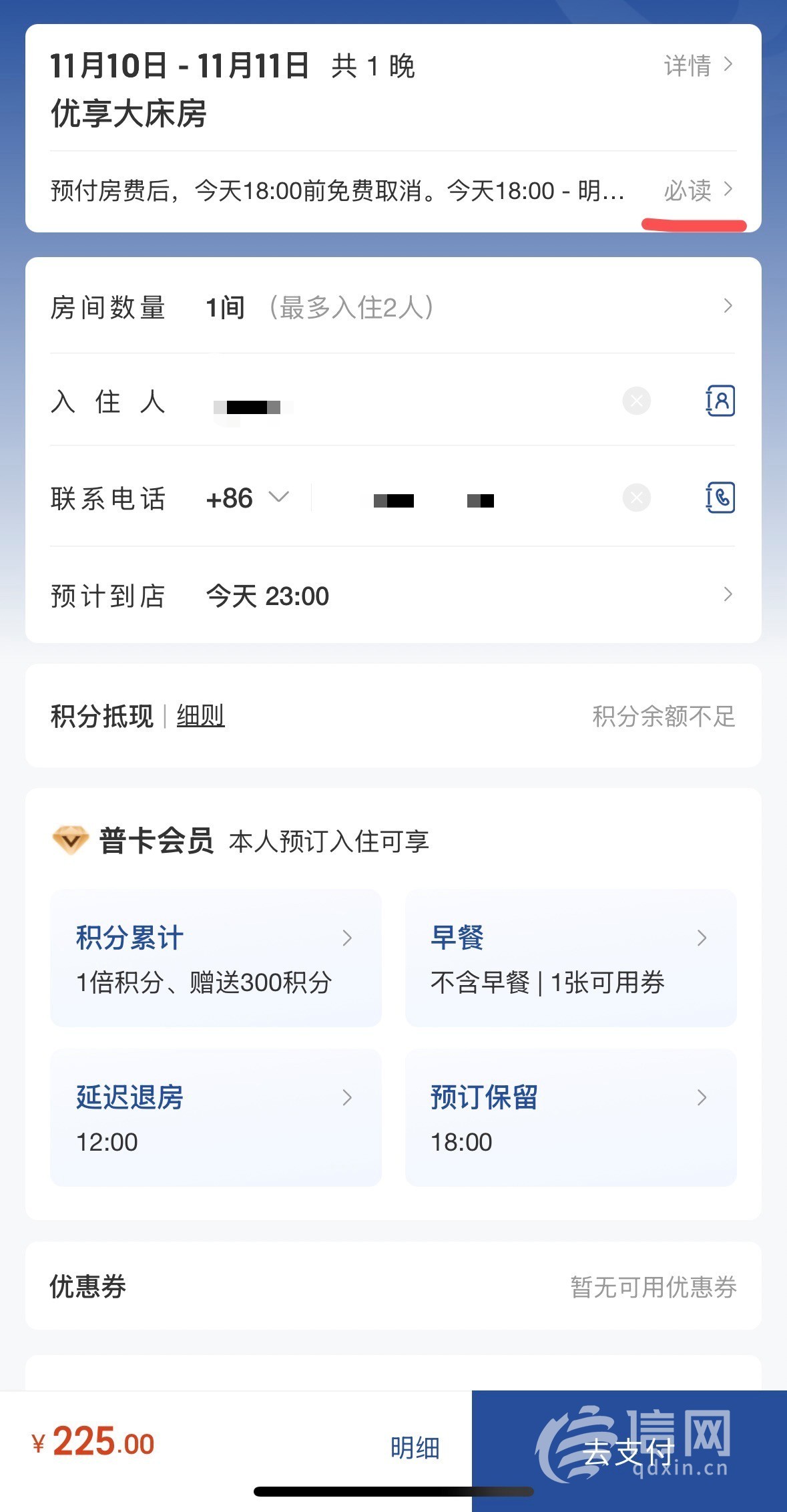Viewport: 787px width, 1512px height.
Task: Open the +86 country code dropdown
Action: point(248,498)
